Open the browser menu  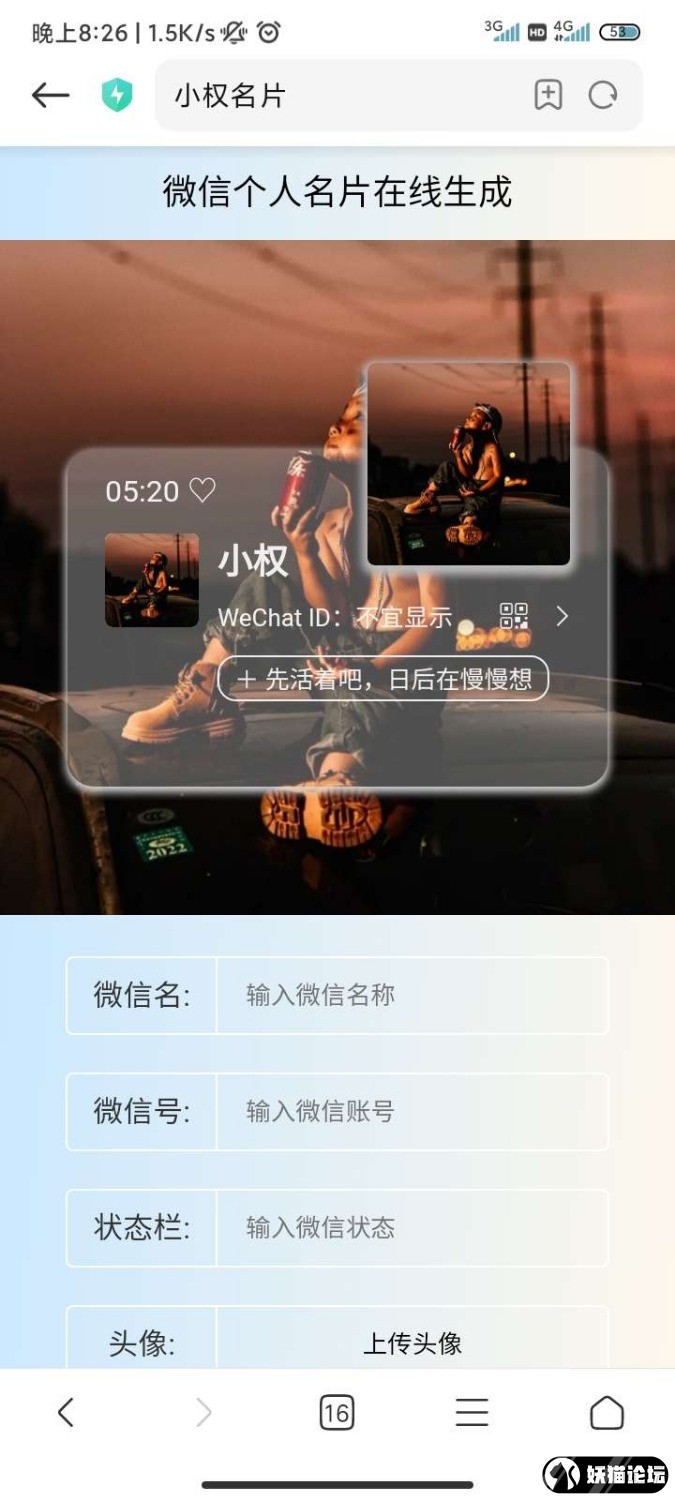(x=472, y=1412)
